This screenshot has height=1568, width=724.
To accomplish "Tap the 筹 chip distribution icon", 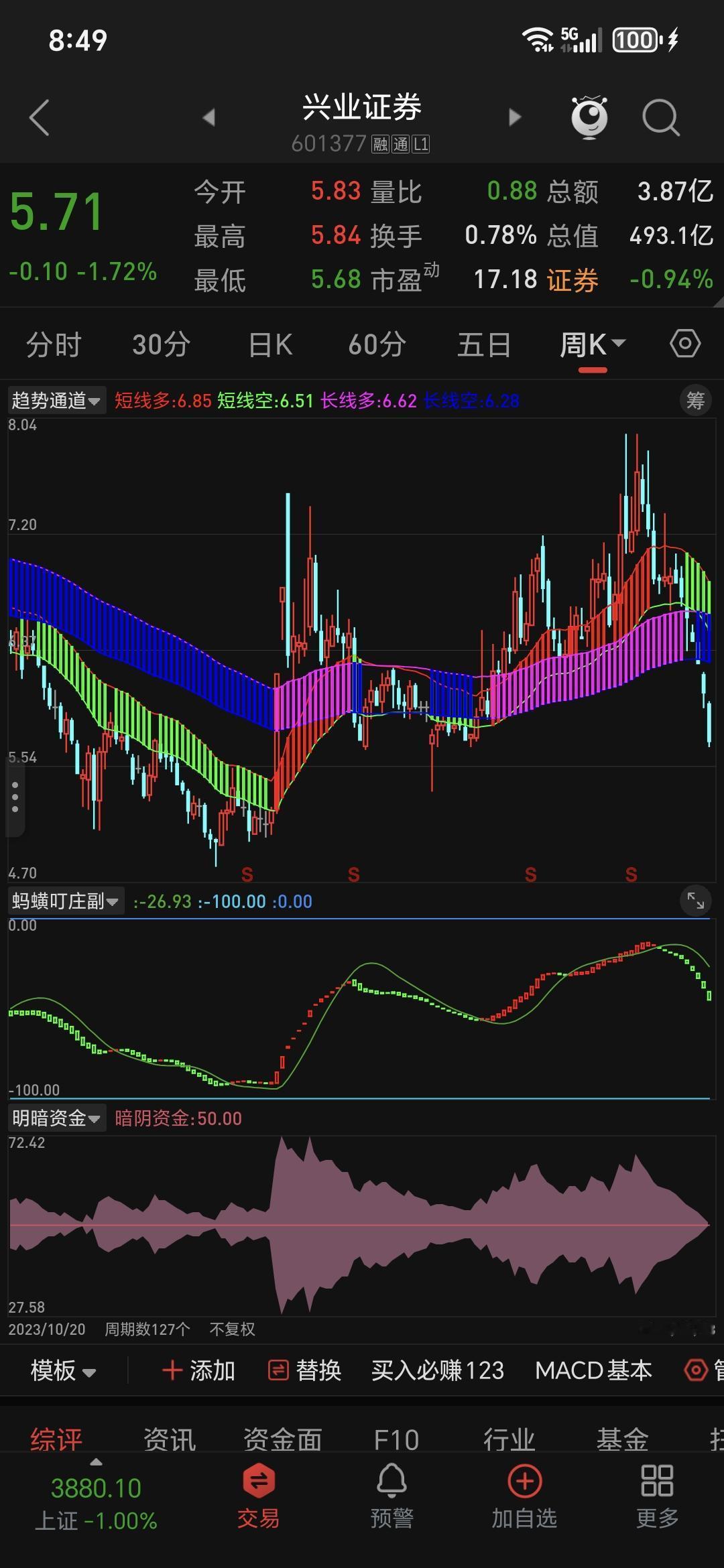I will 695,400.
